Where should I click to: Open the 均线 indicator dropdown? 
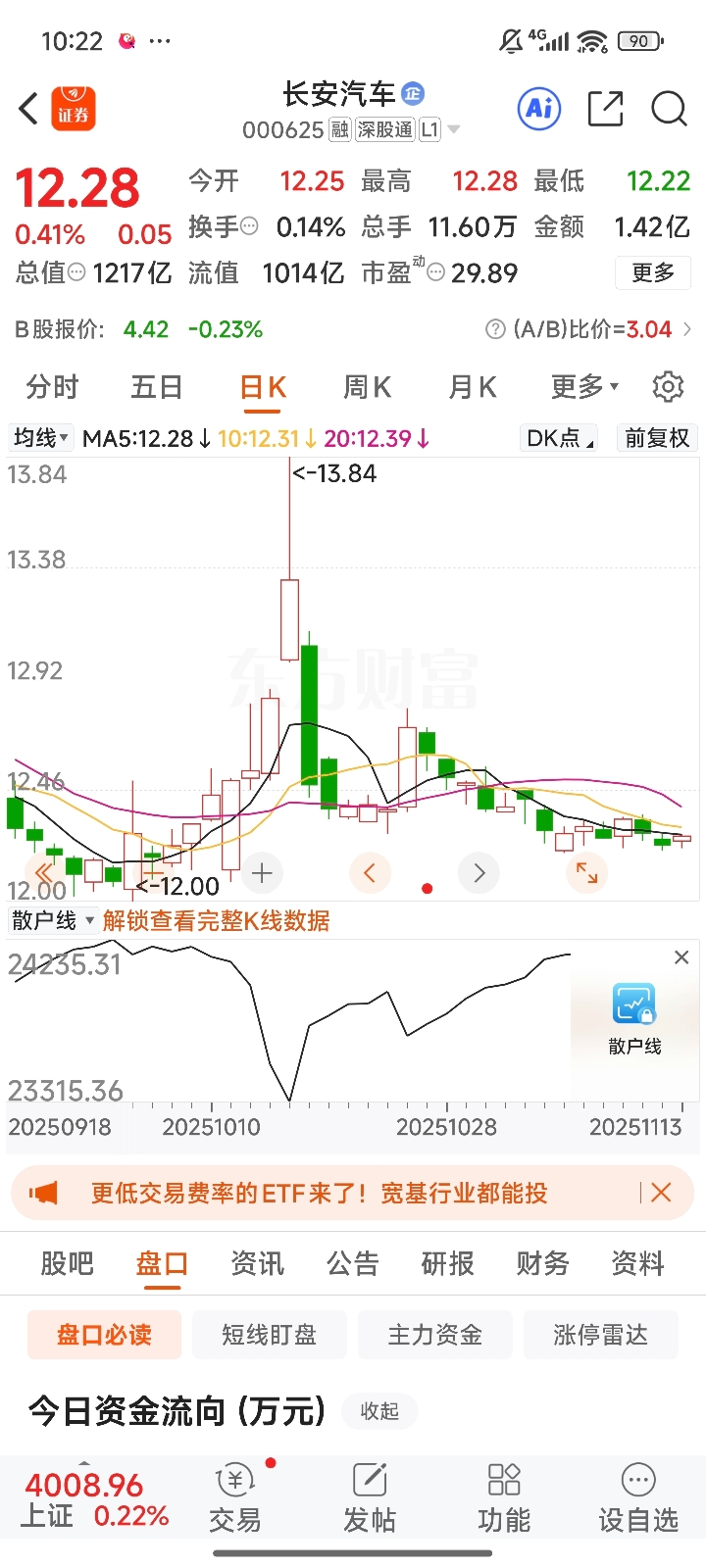click(x=40, y=438)
